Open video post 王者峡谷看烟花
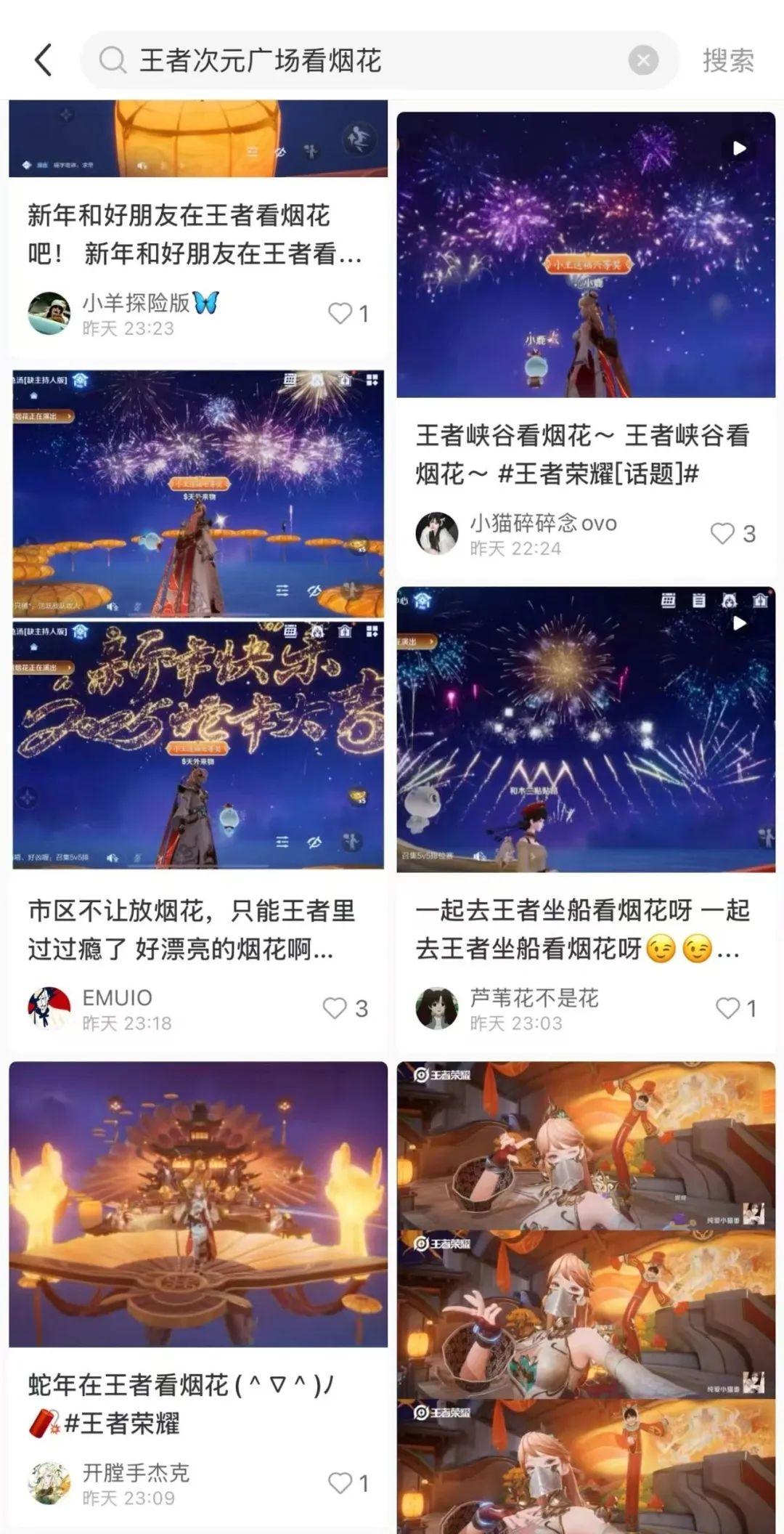This screenshot has width=784, height=1534. (586, 254)
